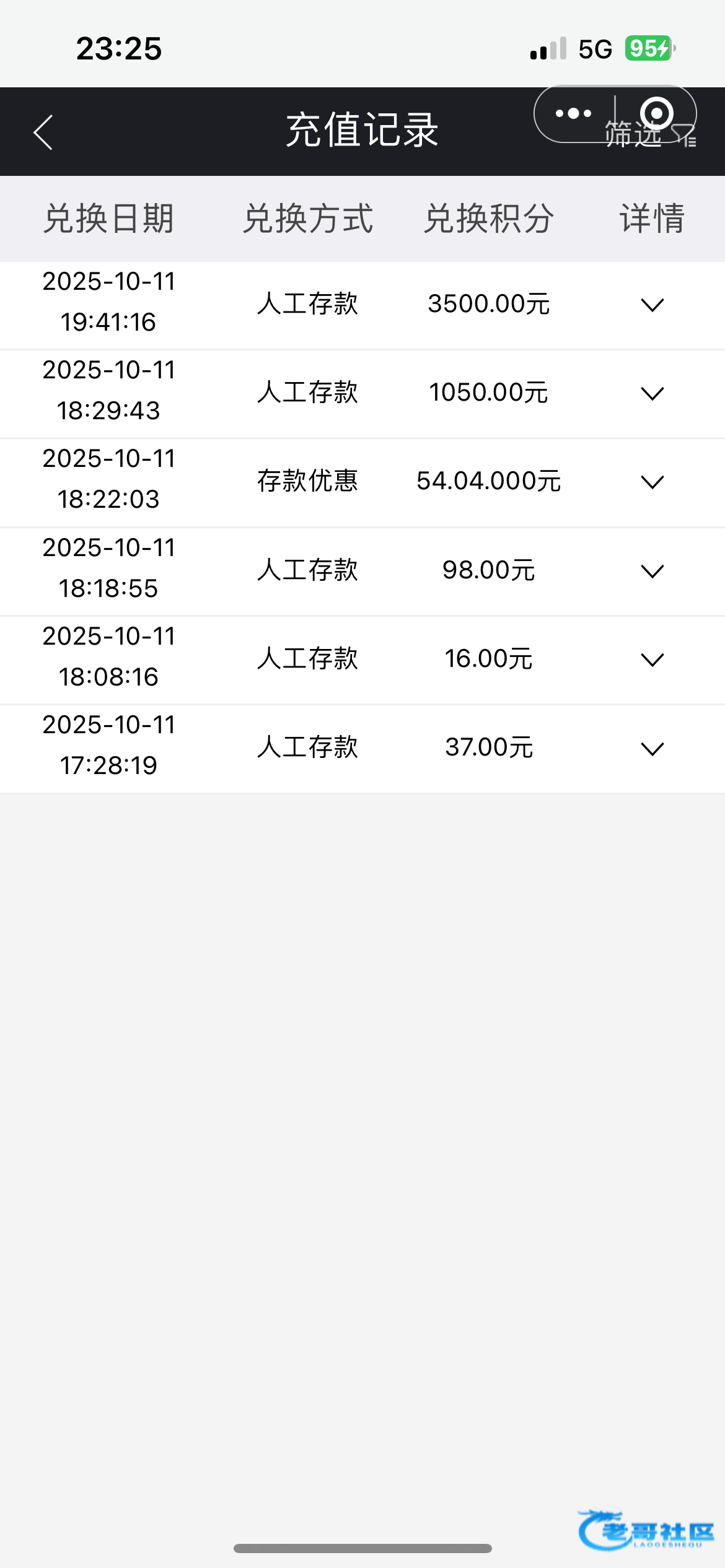Expand details for the 存款优惠 record
Screen dimensions: 725x1568
pos(652,482)
